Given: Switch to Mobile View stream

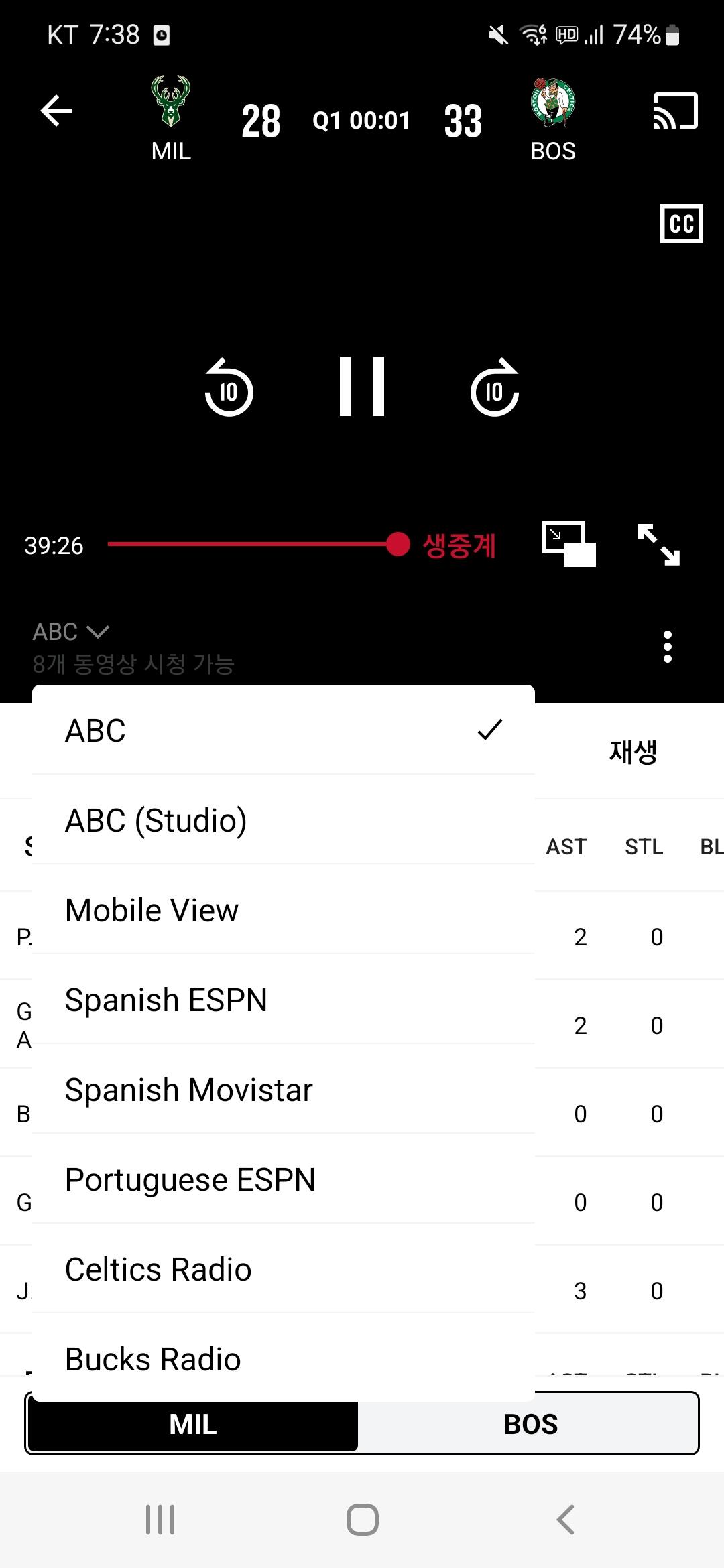Looking at the screenshot, I should pyautogui.click(x=152, y=910).
